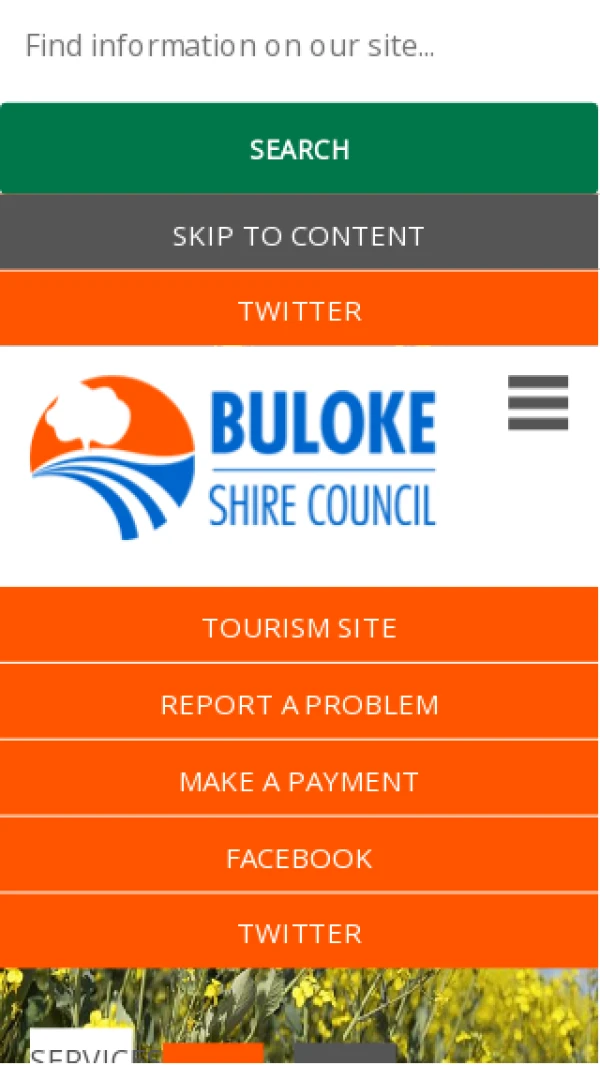Tap the green Search button

[x=299, y=149]
